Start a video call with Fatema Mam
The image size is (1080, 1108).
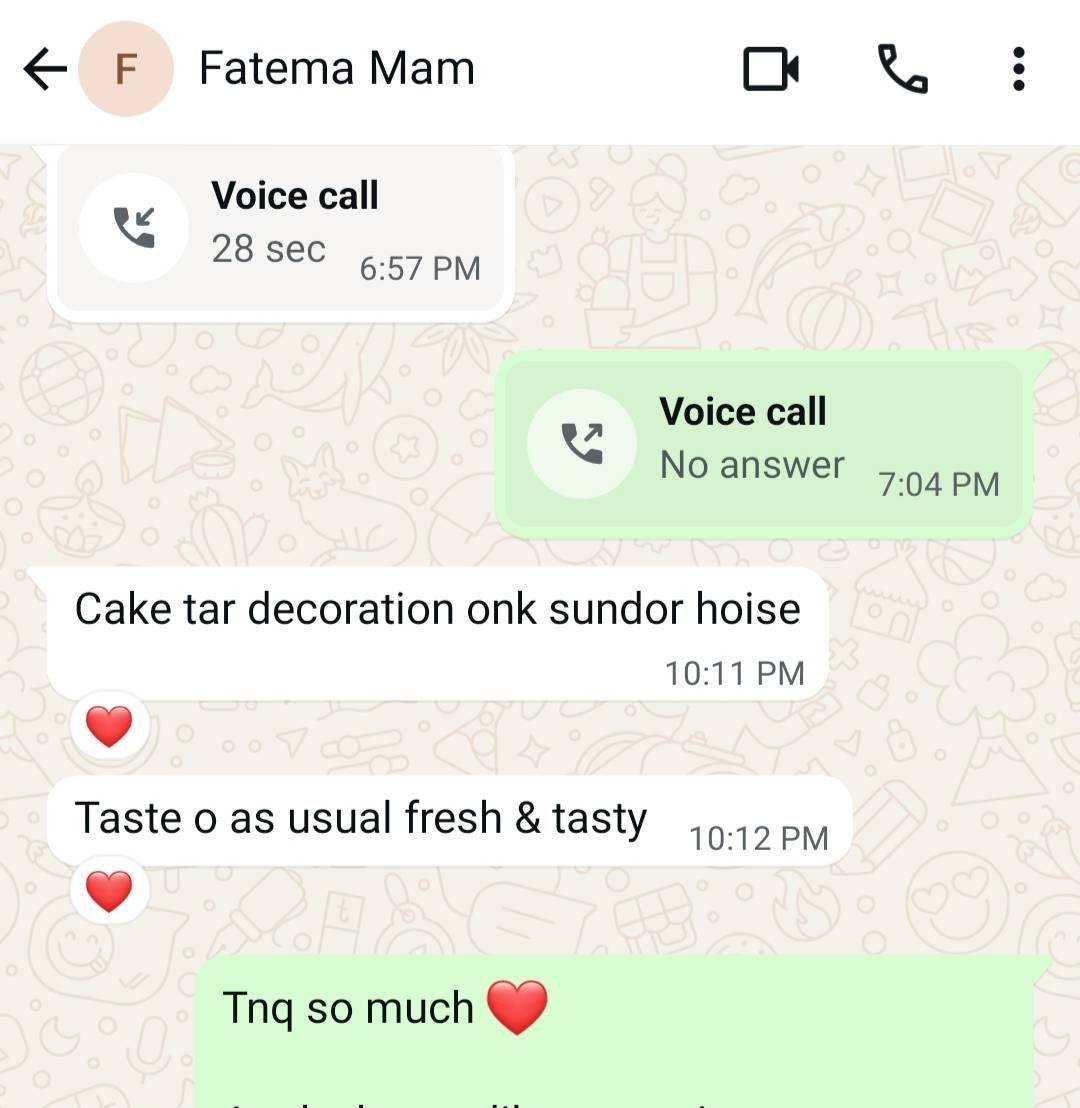771,70
